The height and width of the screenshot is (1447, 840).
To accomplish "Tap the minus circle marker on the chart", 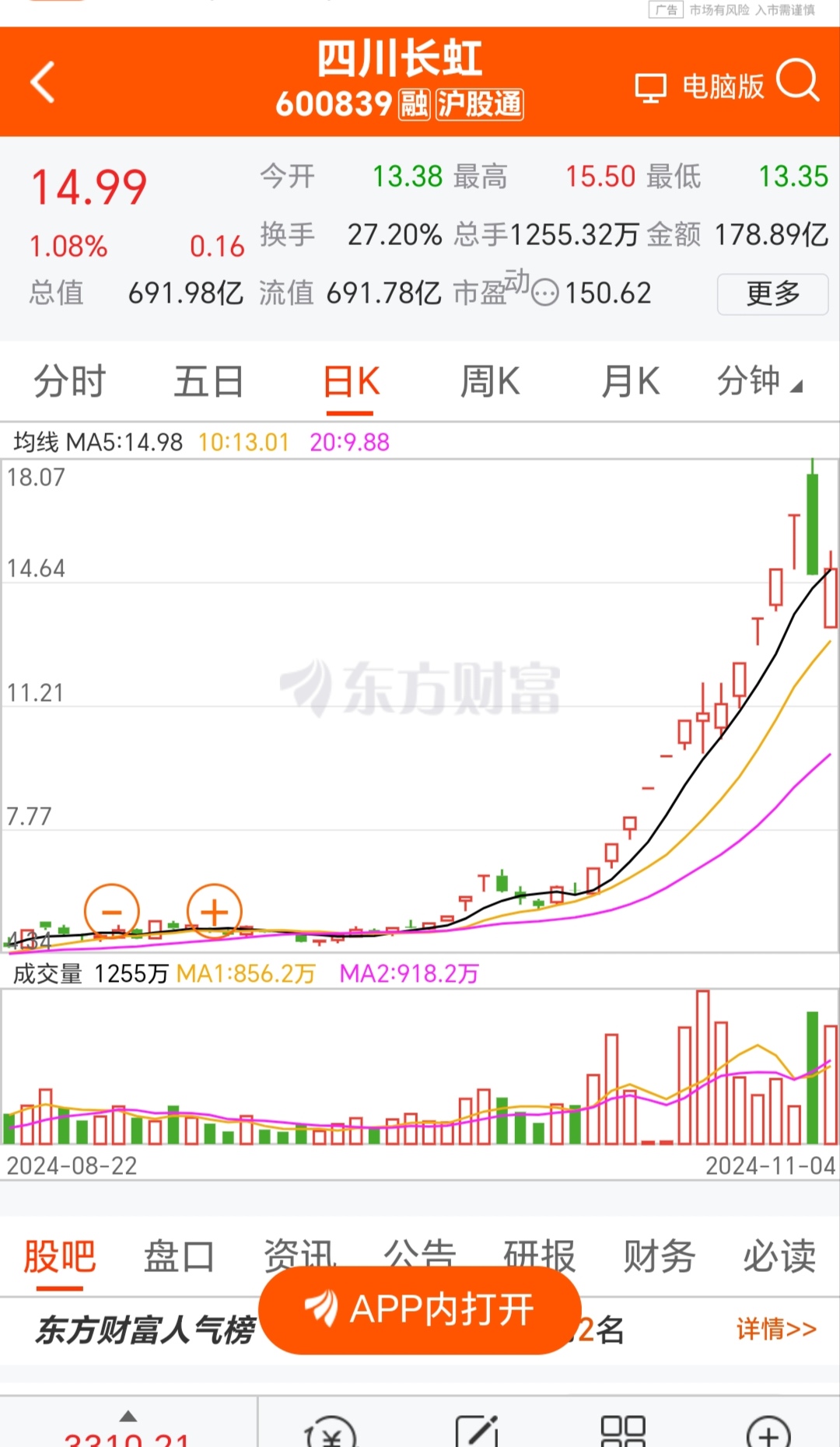I will pyautogui.click(x=111, y=910).
